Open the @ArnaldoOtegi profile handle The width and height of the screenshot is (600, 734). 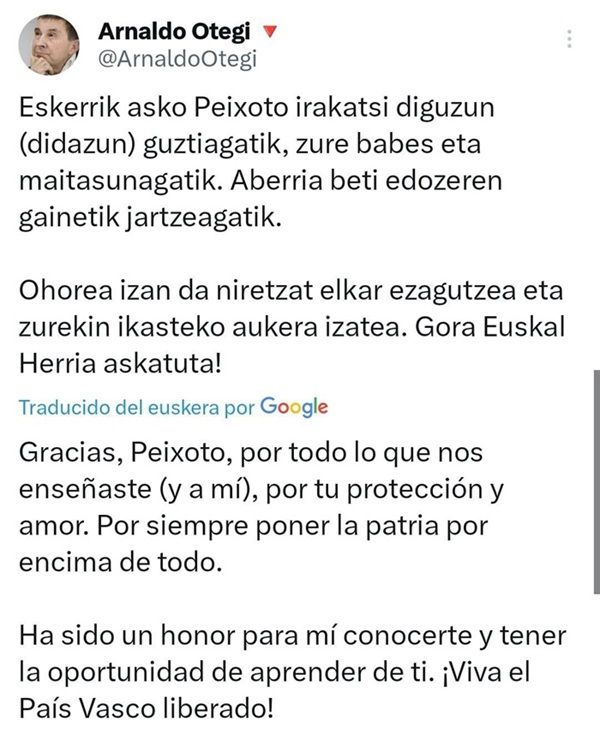pyautogui.click(x=177, y=59)
